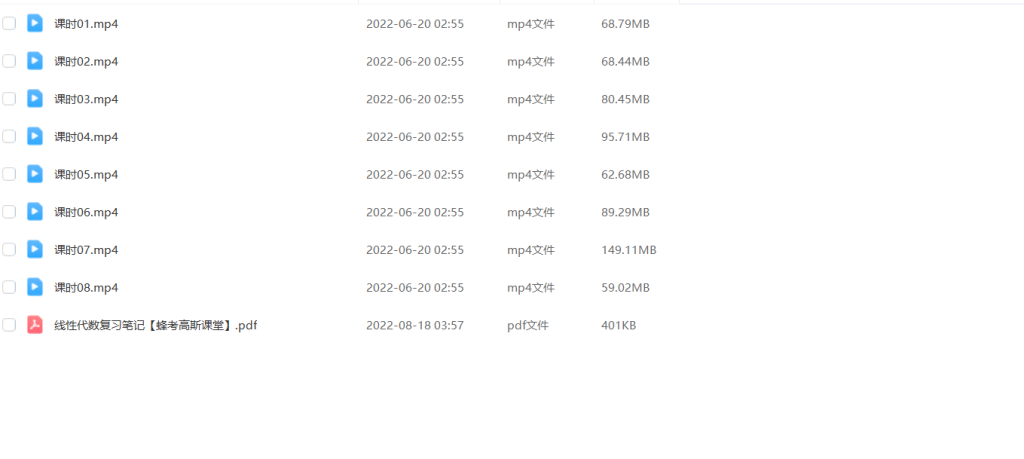Open the file 课时01.mp4
The width and height of the screenshot is (1024, 459).
86,23
